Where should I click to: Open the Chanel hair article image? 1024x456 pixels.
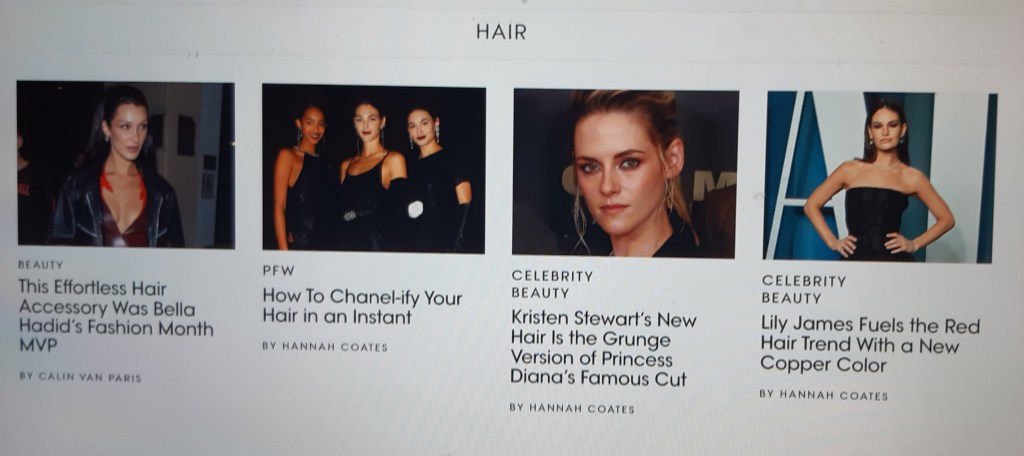pyautogui.click(x=373, y=167)
